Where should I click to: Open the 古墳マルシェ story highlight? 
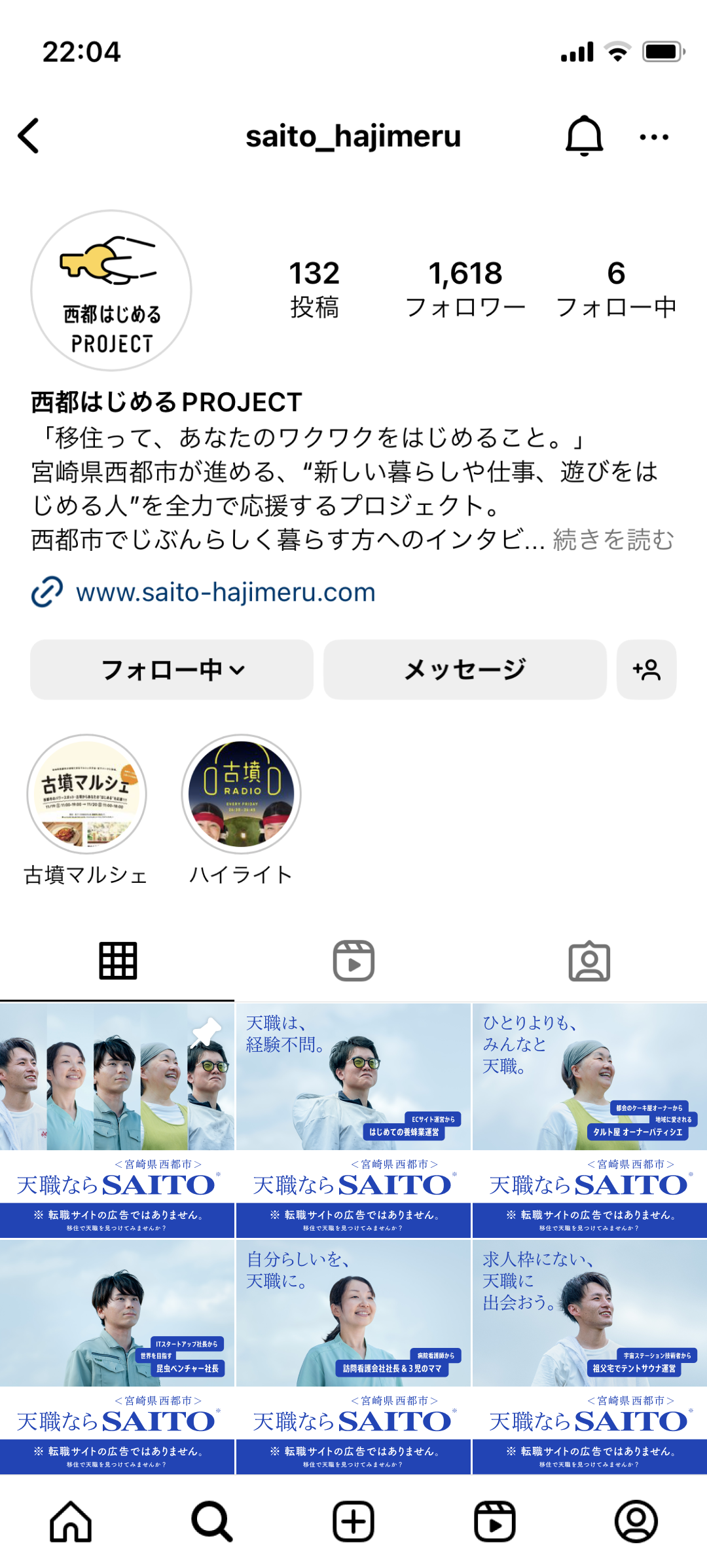(x=86, y=794)
